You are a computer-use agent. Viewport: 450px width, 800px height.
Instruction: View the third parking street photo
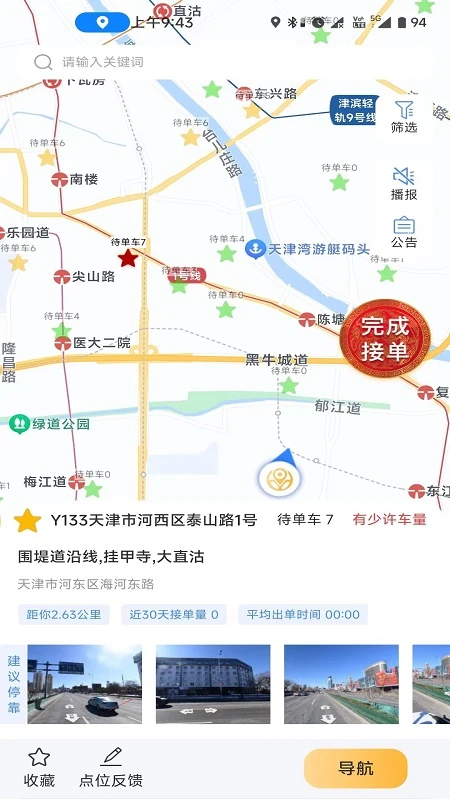pos(341,684)
